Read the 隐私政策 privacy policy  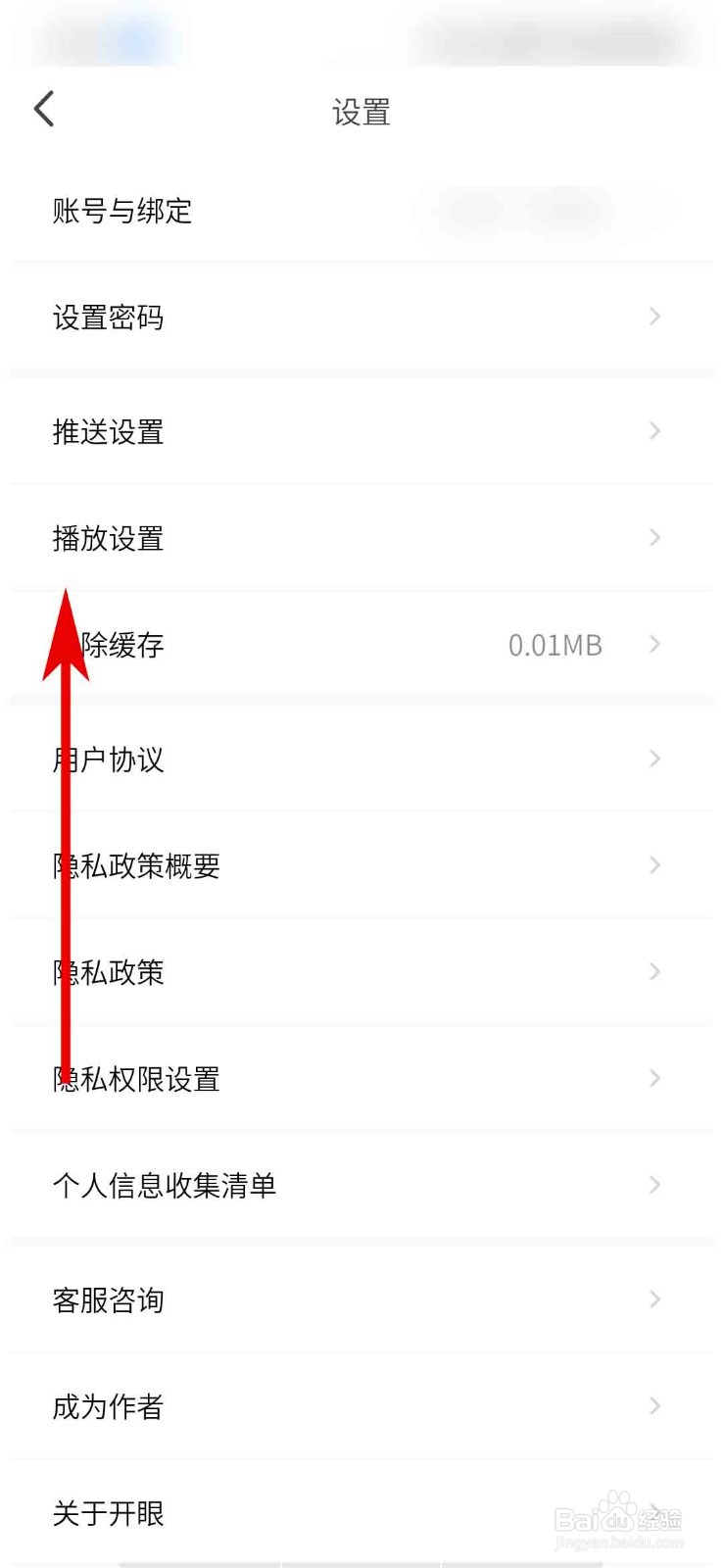click(109, 972)
